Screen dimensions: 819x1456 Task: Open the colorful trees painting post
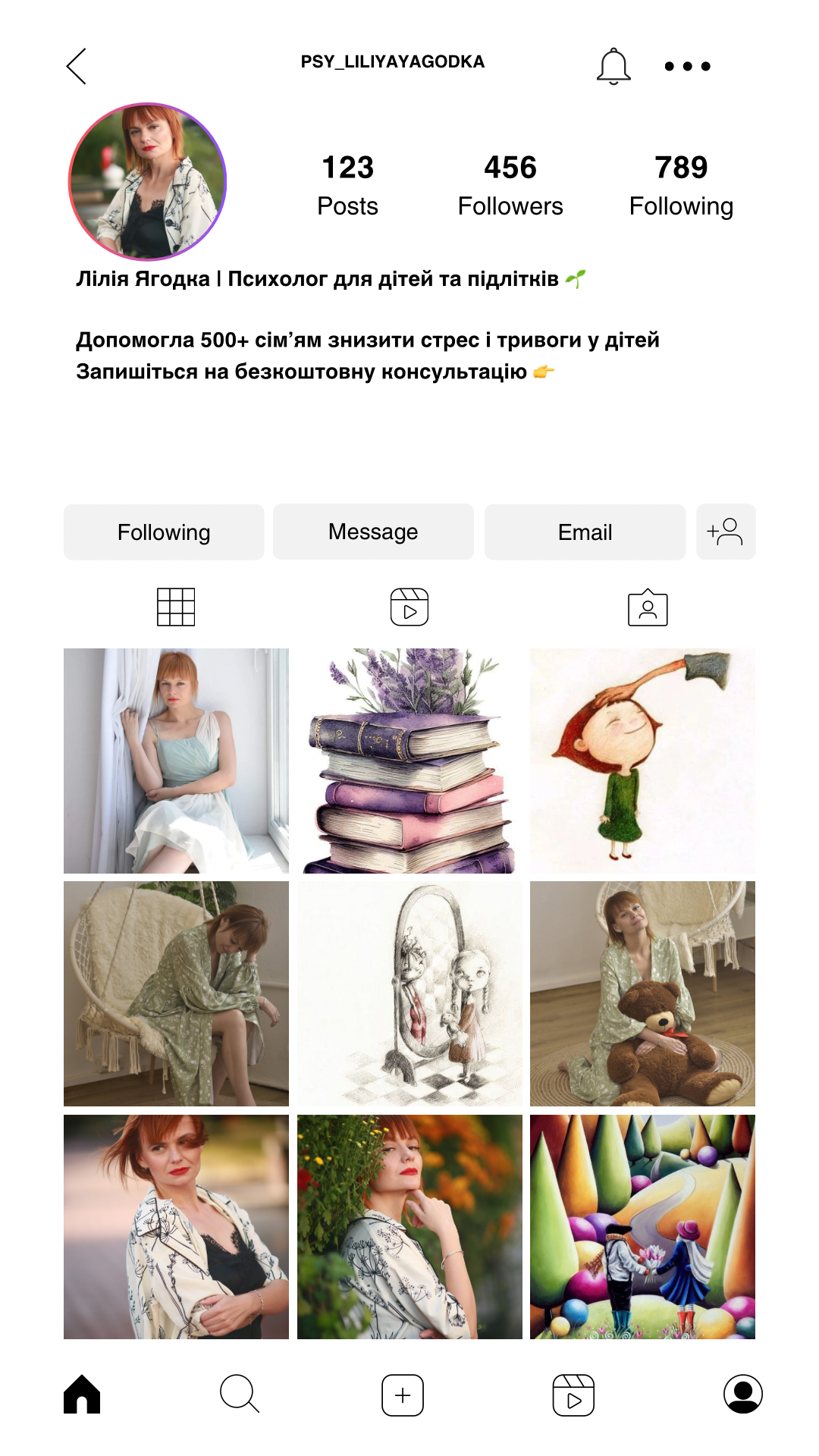(642, 1226)
